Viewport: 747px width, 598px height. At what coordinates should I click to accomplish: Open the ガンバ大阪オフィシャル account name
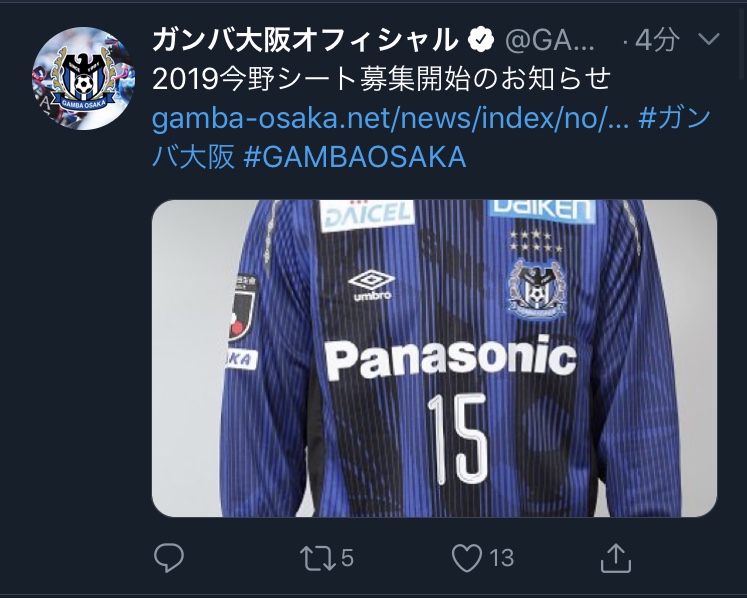(305, 40)
